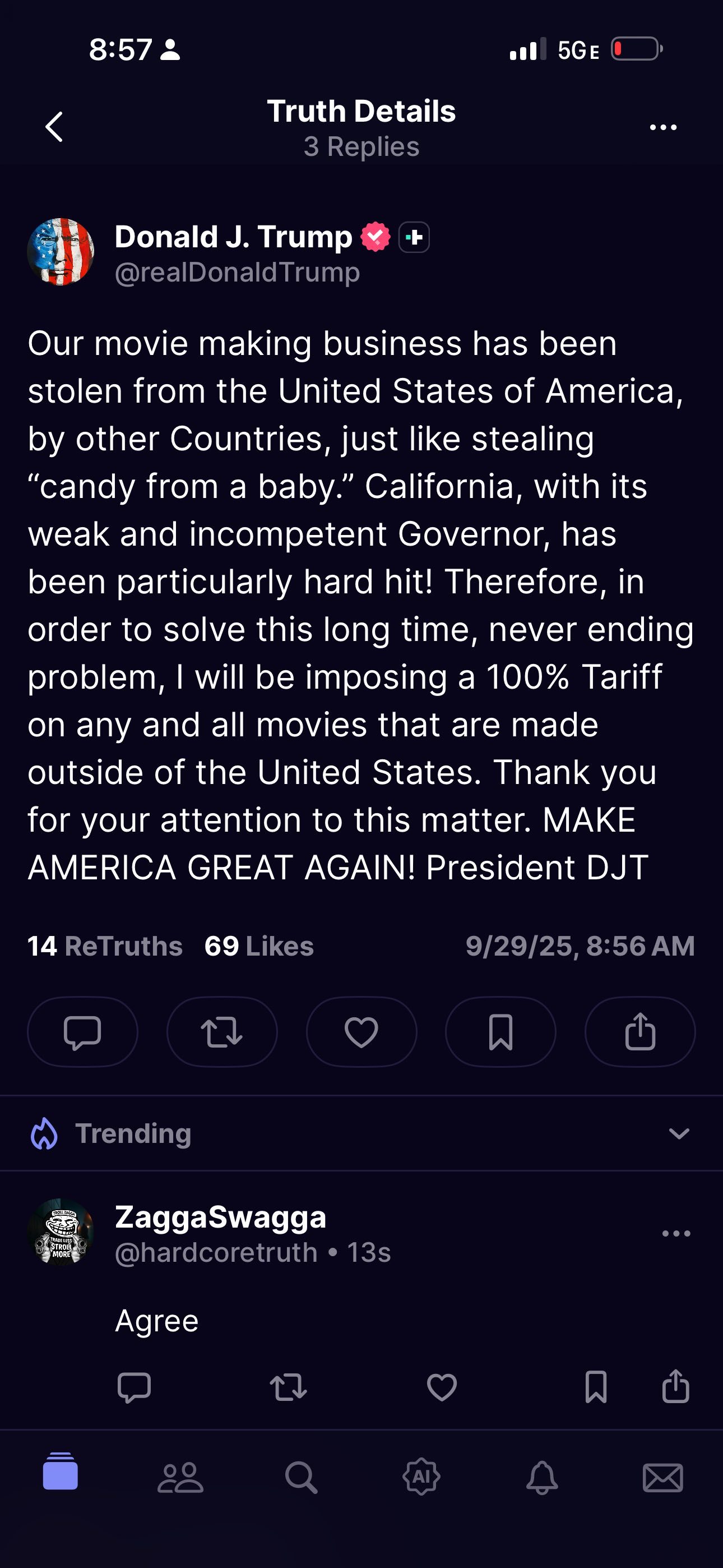Open Donald J. Trump's profile picture
The height and width of the screenshot is (1568, 723).
[x=61, y=252]
